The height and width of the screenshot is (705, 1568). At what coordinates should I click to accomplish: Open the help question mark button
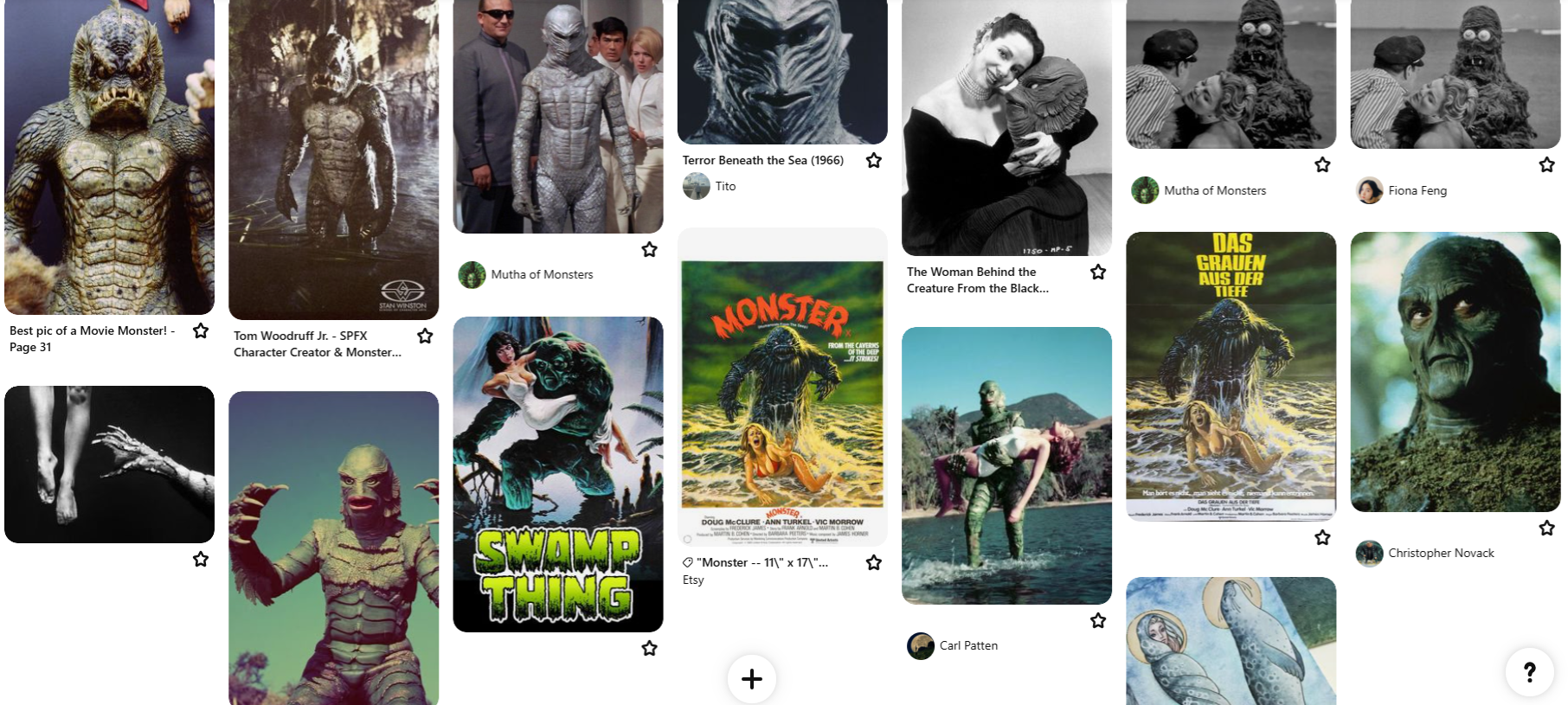click(x=1529, y=671)
